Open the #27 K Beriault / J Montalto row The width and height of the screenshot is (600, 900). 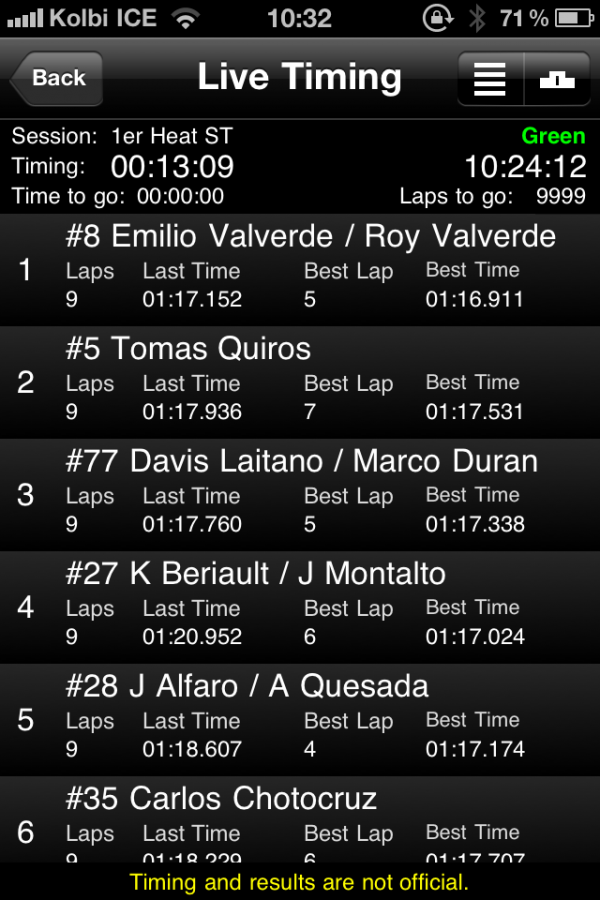(300, 607)
